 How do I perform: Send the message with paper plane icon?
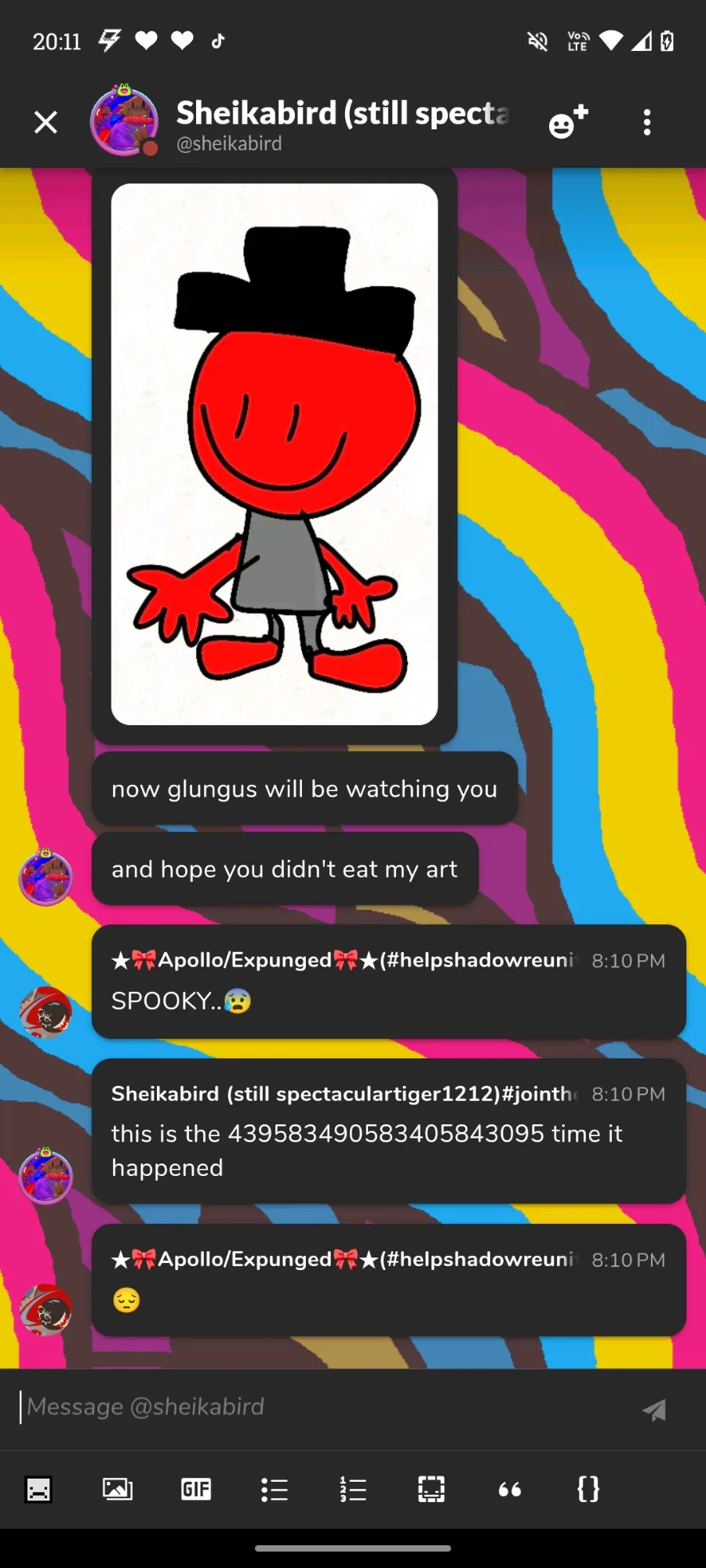click(x=654, y=1410)
